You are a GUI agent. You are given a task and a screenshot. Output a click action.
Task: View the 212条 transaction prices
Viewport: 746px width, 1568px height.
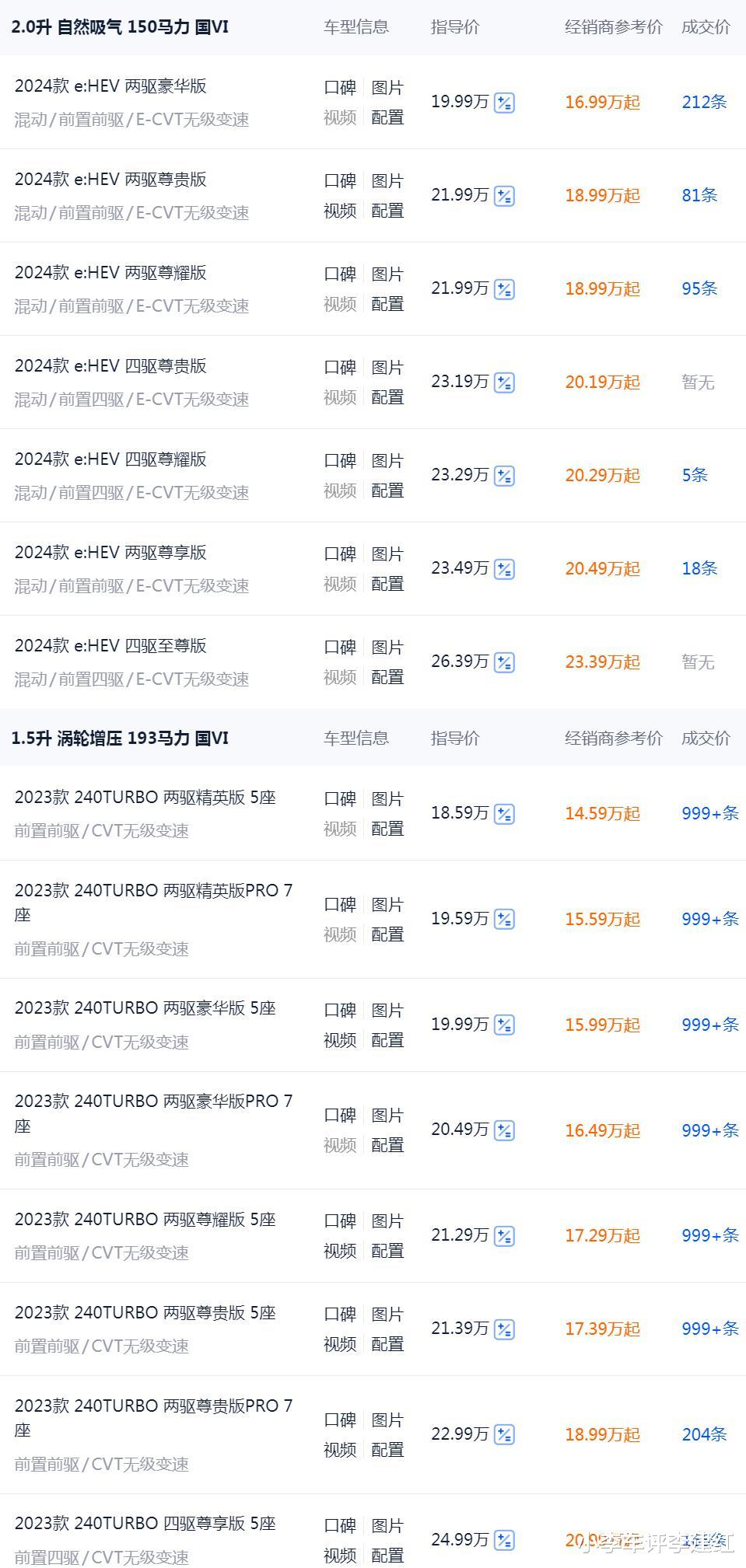[704, 102]
